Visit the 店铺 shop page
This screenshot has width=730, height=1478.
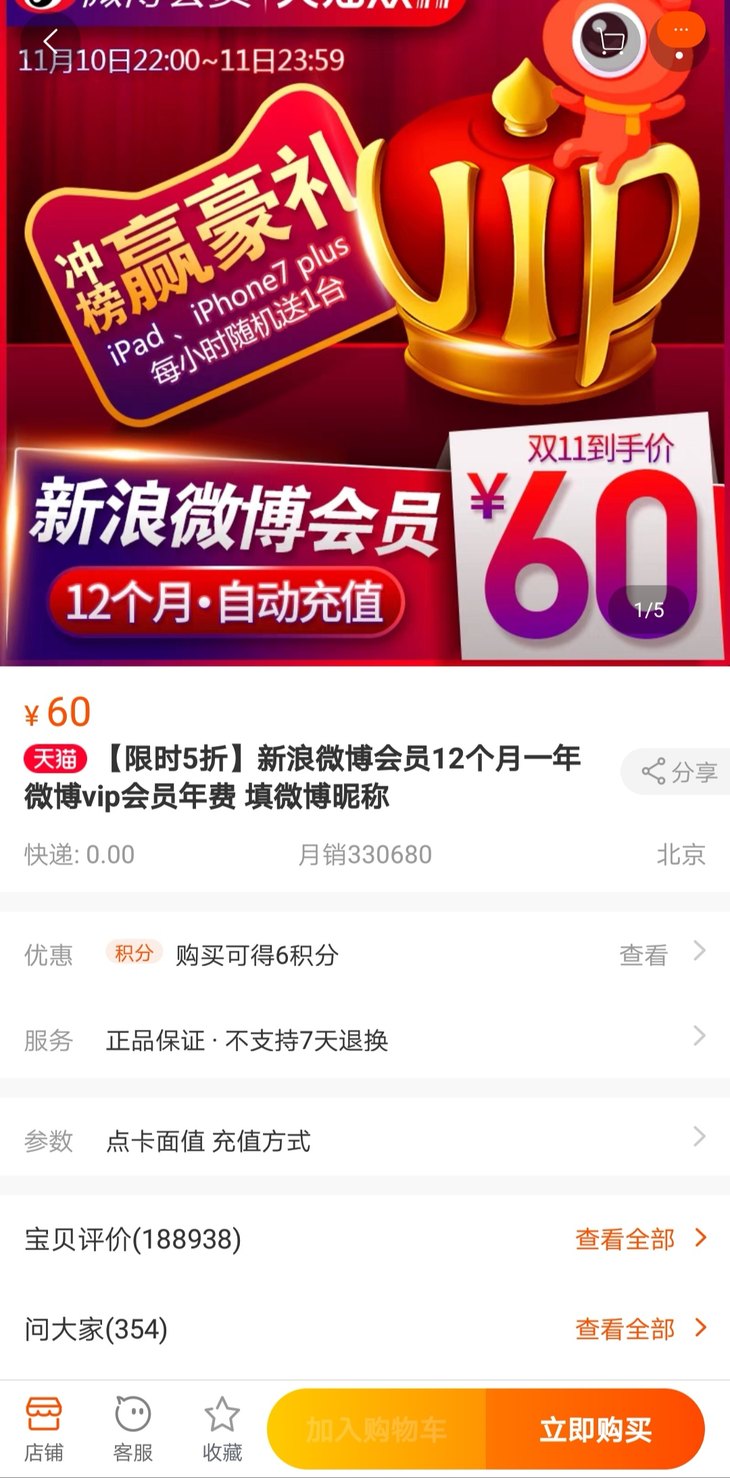pos(44,1430)
